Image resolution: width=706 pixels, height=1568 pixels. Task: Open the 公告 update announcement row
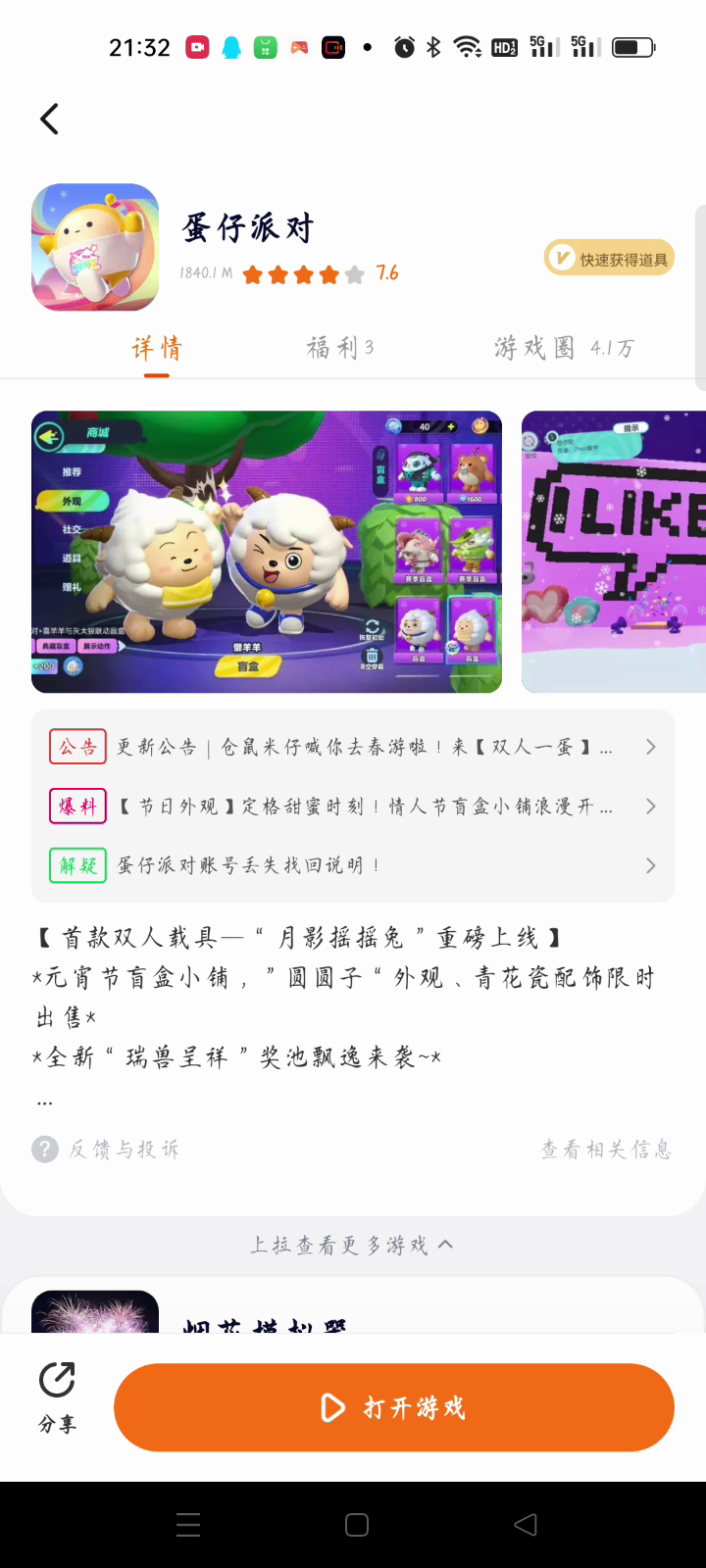pyautogui.click(x=353, y=747)
